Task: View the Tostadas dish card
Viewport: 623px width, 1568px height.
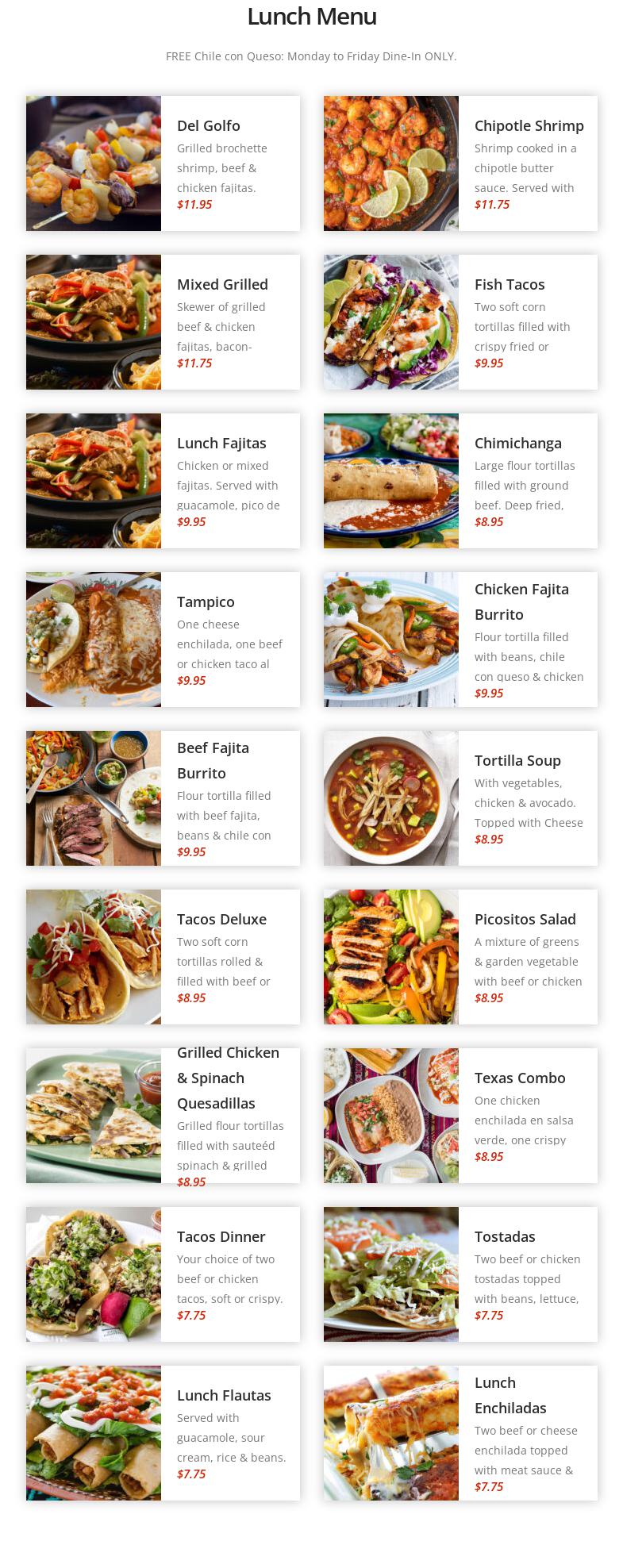Action: 505,1237
